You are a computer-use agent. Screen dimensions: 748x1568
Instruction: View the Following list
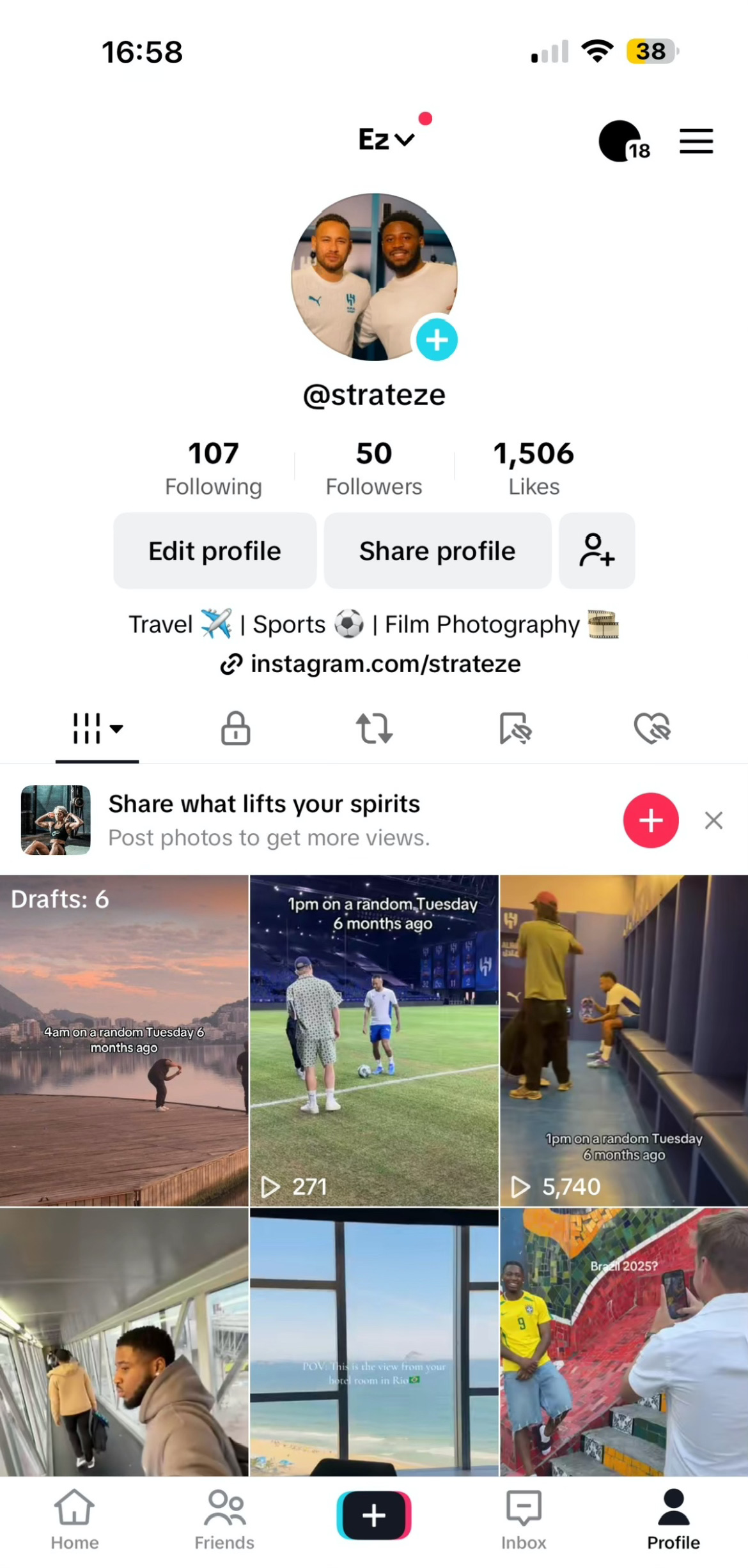pyautogui.click(x=214, y=468)
